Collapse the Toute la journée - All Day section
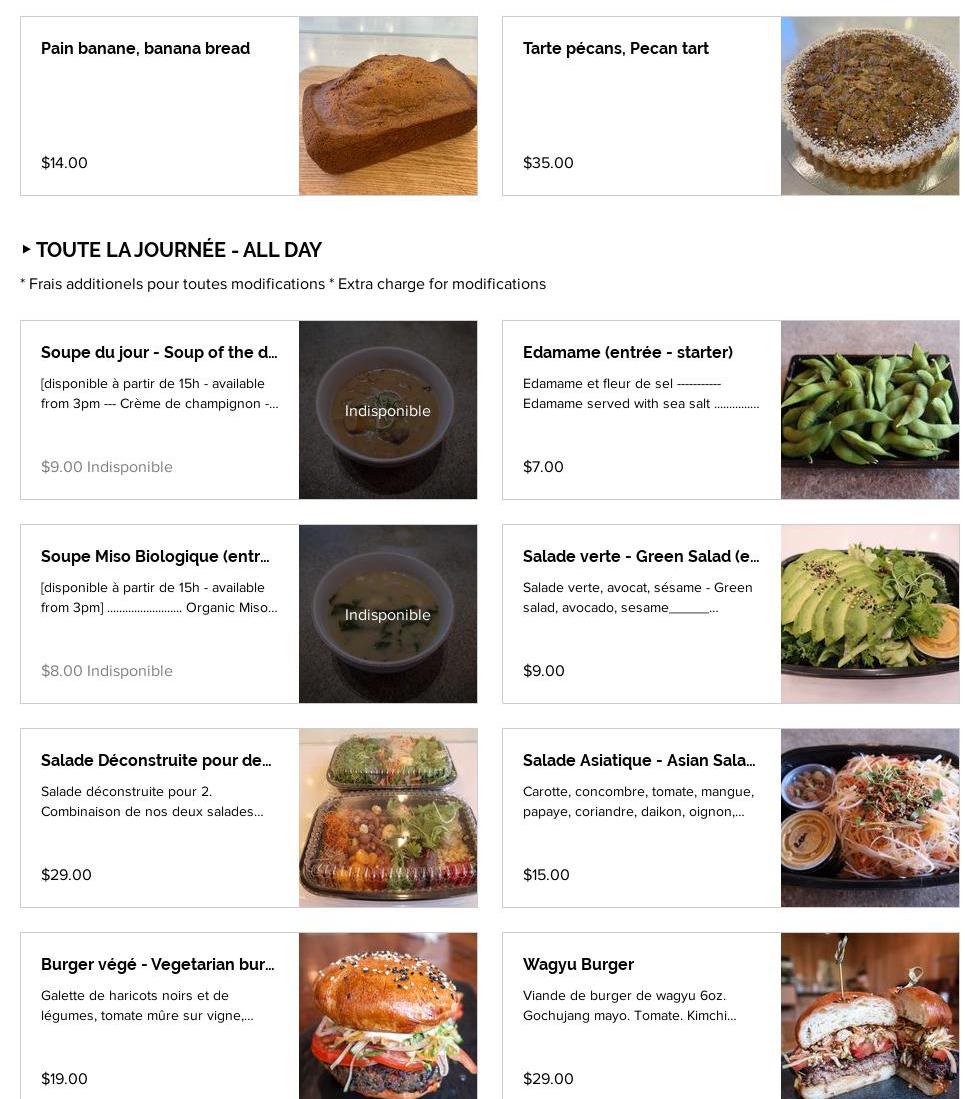Screen dimensions: 965x1099 pyautogui.click(x=27, y=250)
